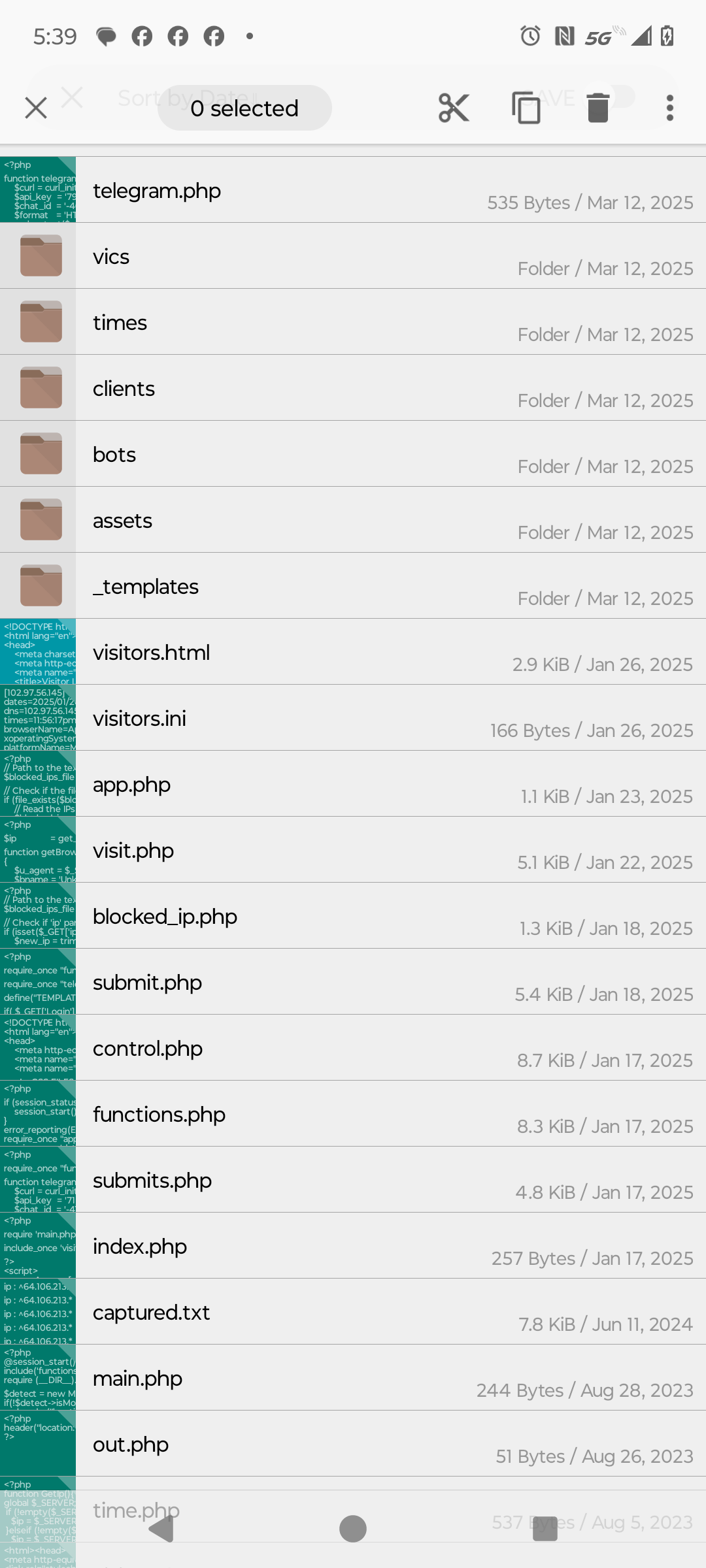
Task: Delete selected items with trash icon
Action: 597,108
